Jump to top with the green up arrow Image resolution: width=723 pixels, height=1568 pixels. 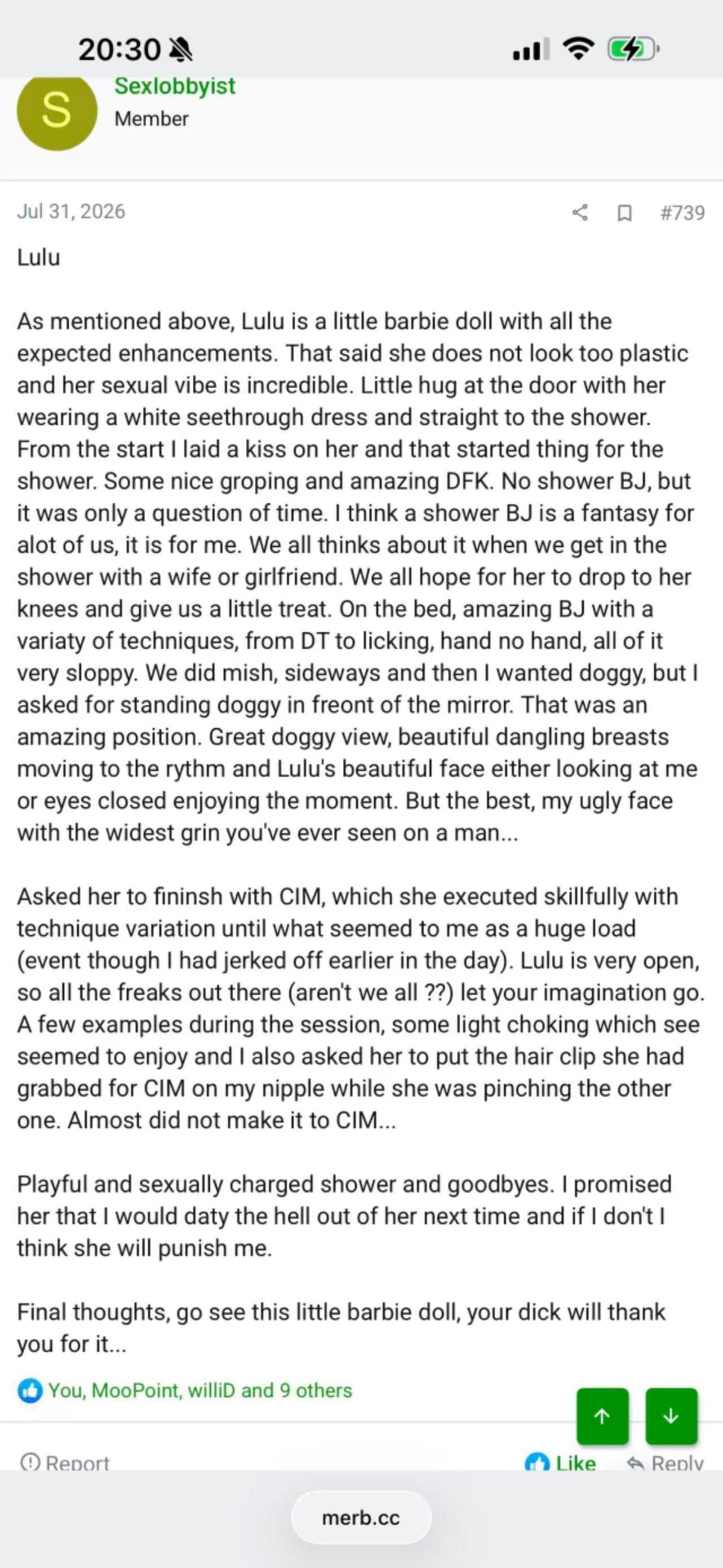602,1416
